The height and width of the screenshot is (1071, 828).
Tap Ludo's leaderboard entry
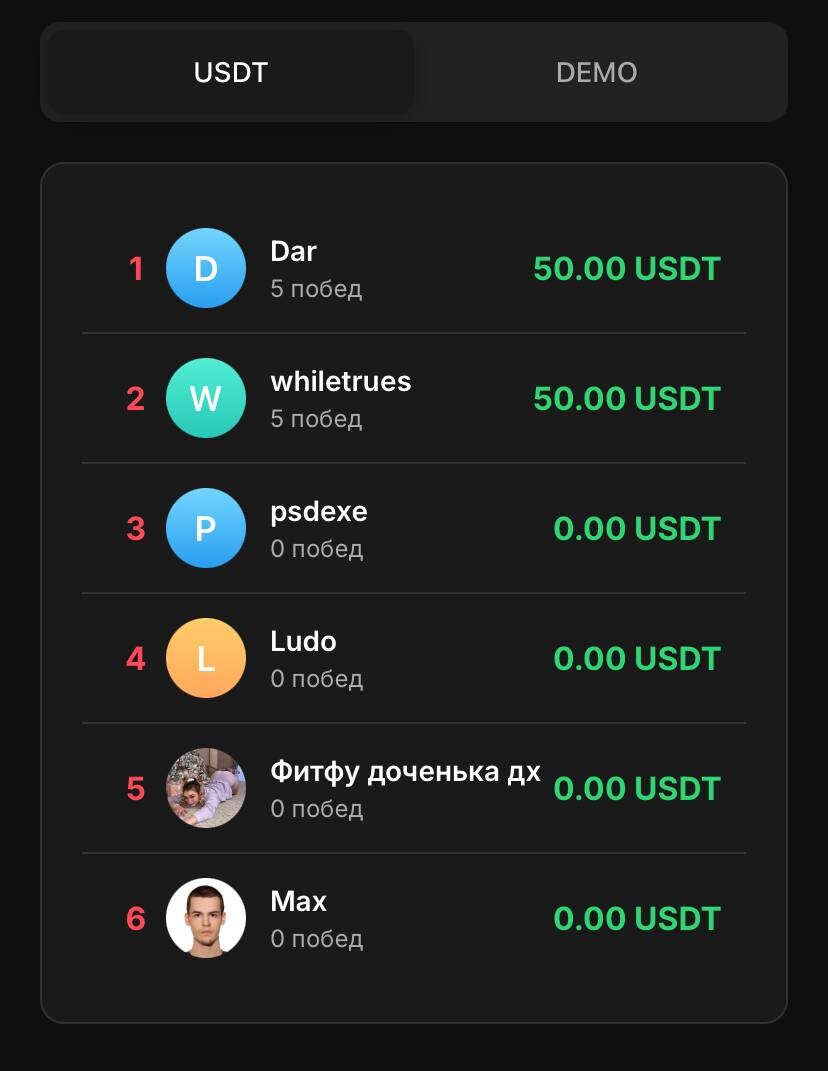click(x=413, y=658)
